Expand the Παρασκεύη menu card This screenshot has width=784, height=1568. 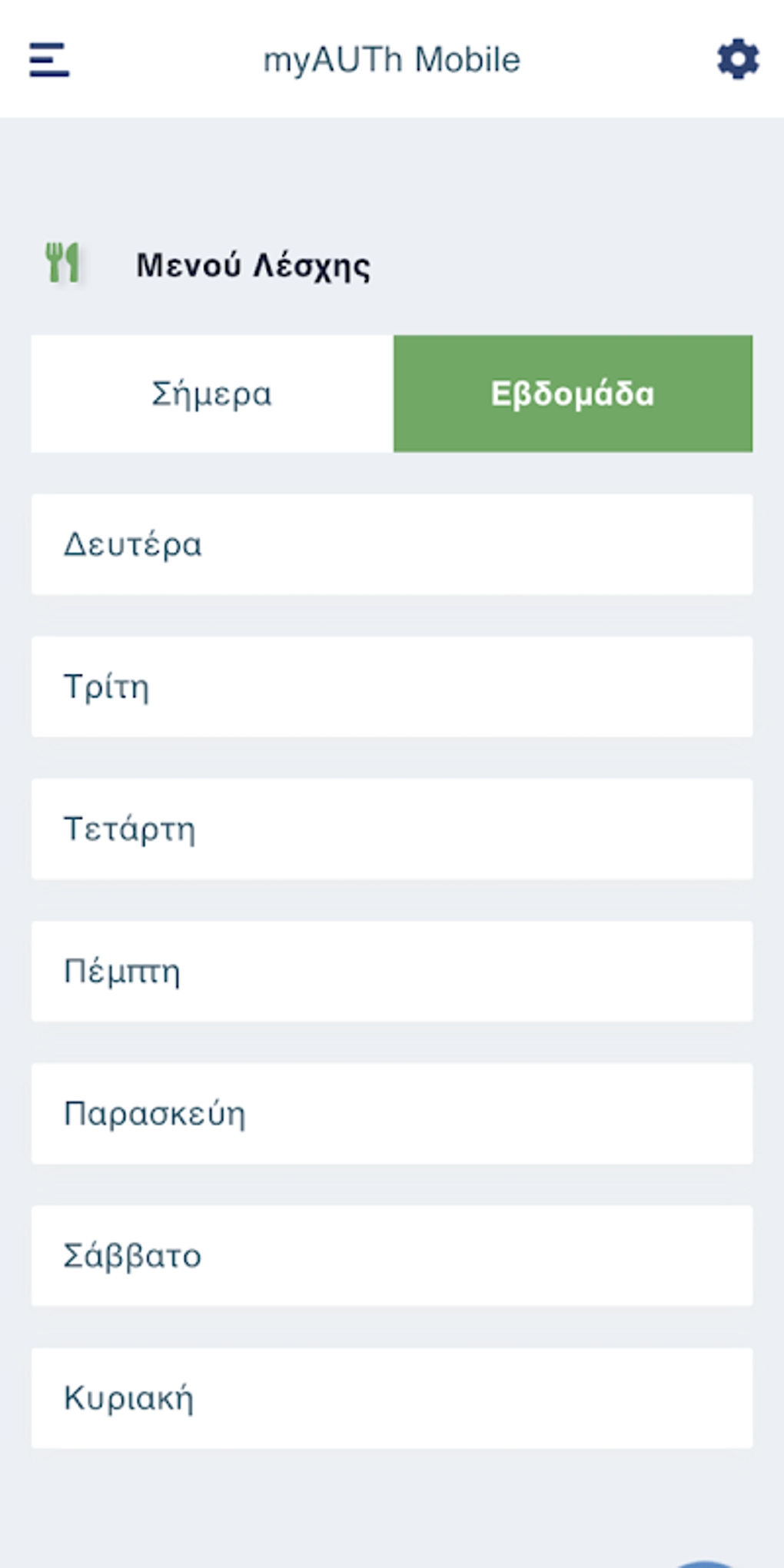[391, 1113]
